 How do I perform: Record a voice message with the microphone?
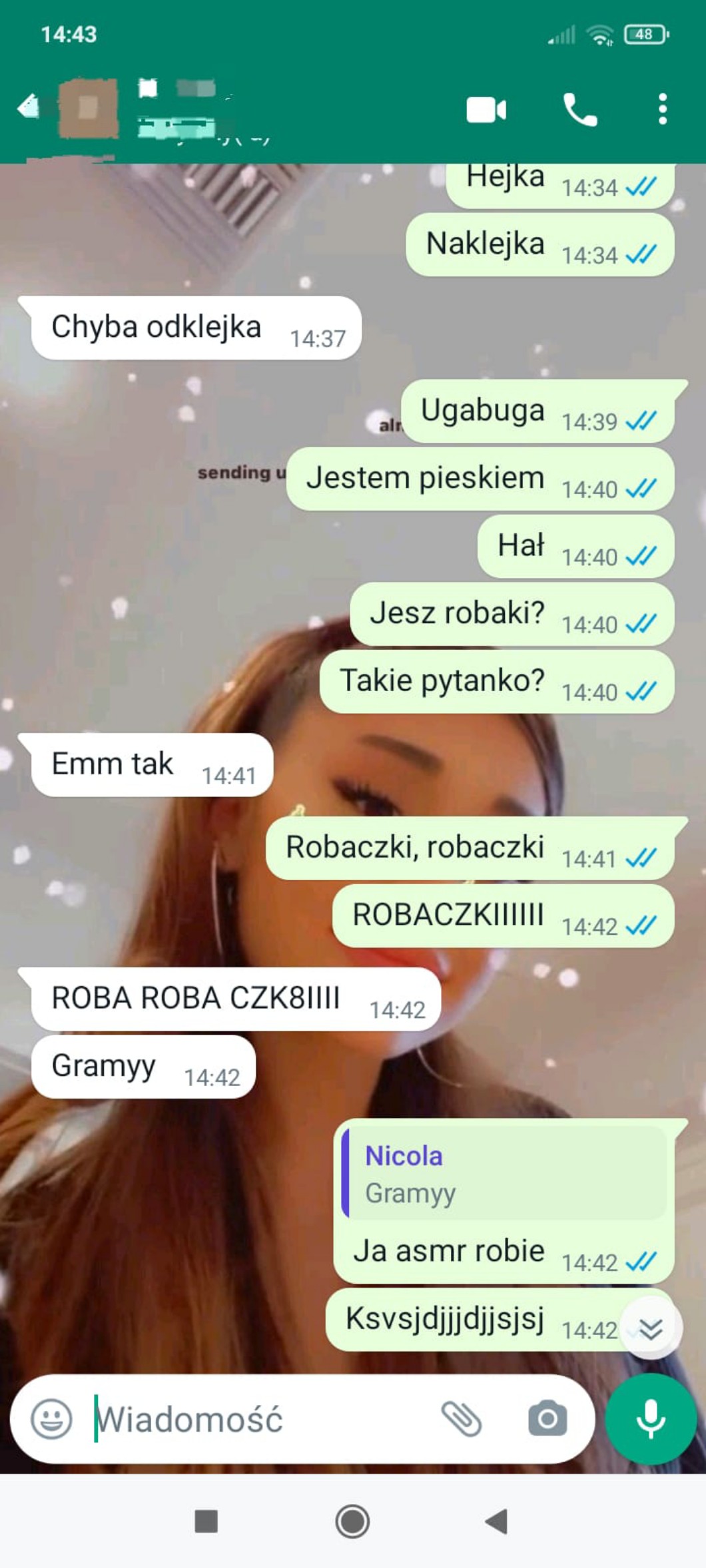coord(651,1419)
